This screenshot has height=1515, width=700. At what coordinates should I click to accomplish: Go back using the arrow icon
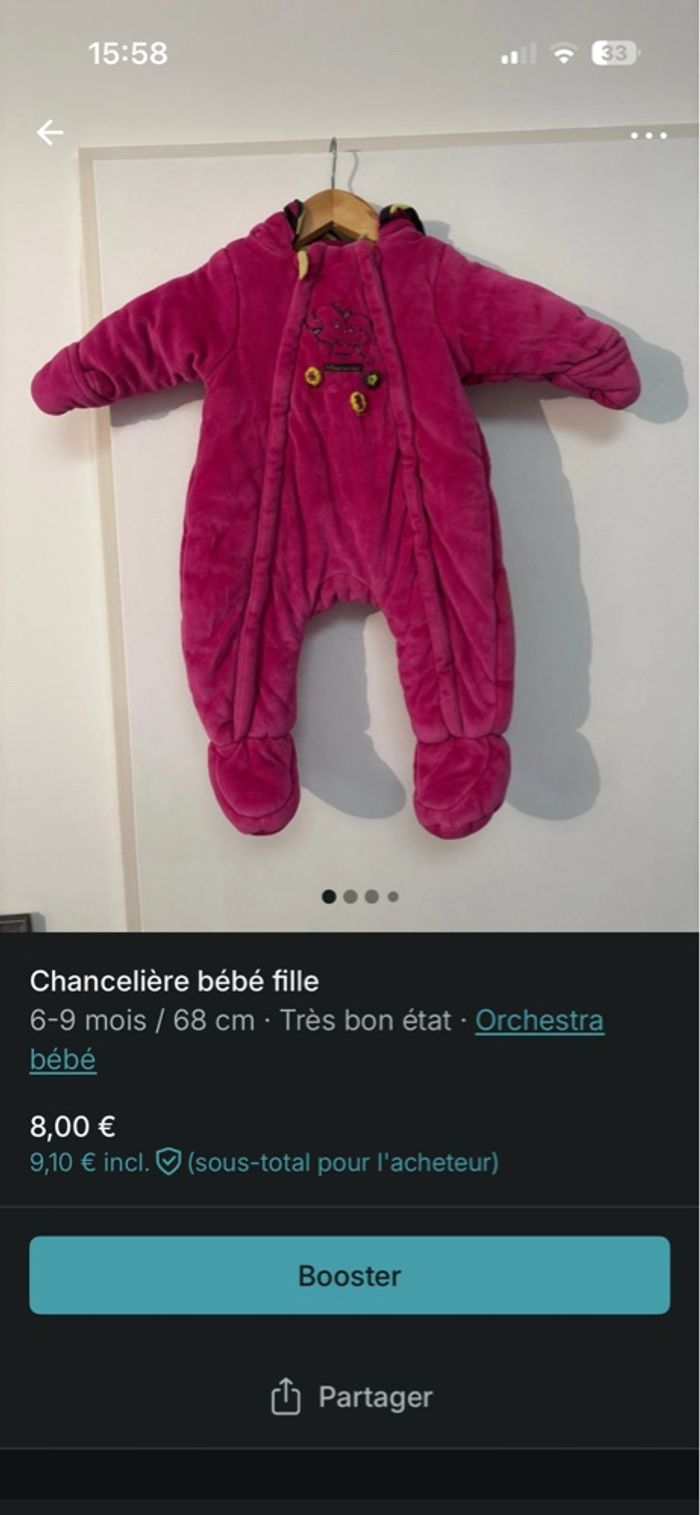point(49,133)
